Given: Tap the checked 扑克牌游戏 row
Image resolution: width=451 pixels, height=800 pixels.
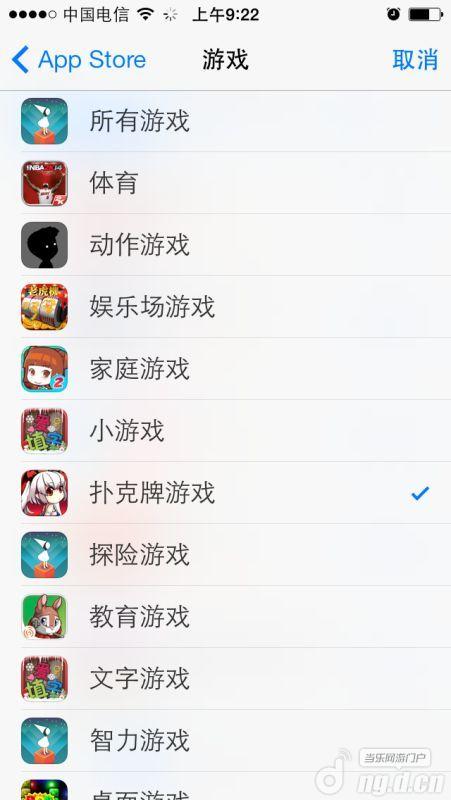Looking at the screenshot, I should point(226,493).
